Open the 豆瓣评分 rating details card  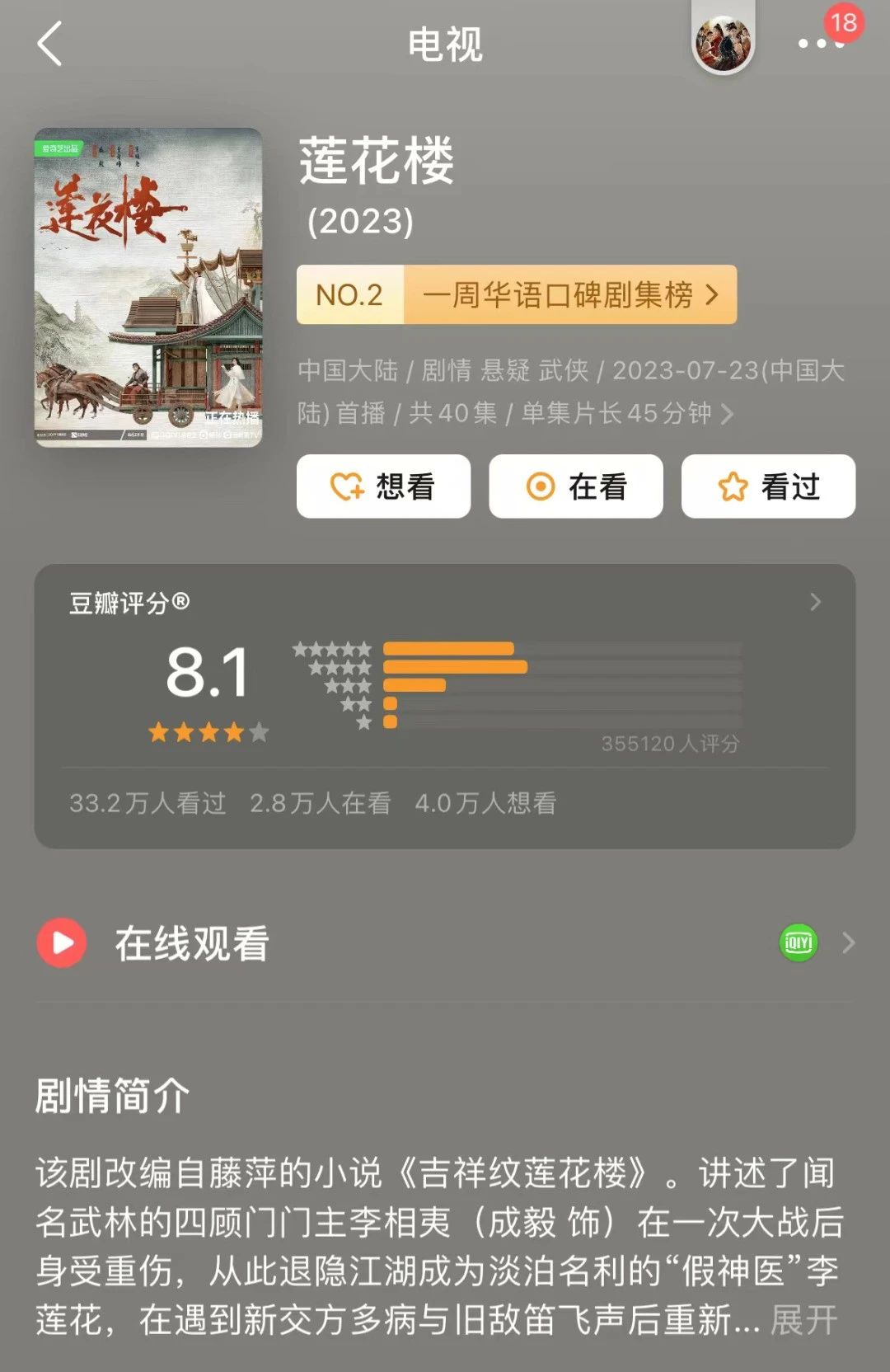click(445, 707)
